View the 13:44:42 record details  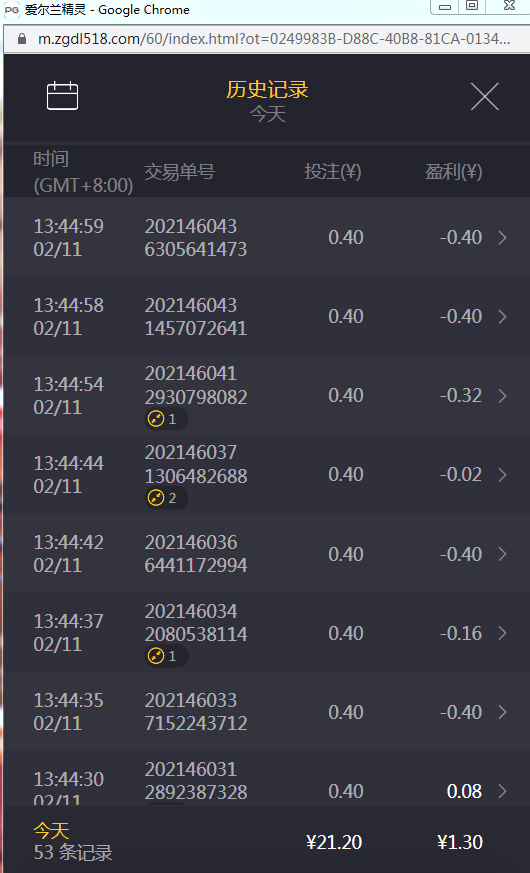click(267, 553)
